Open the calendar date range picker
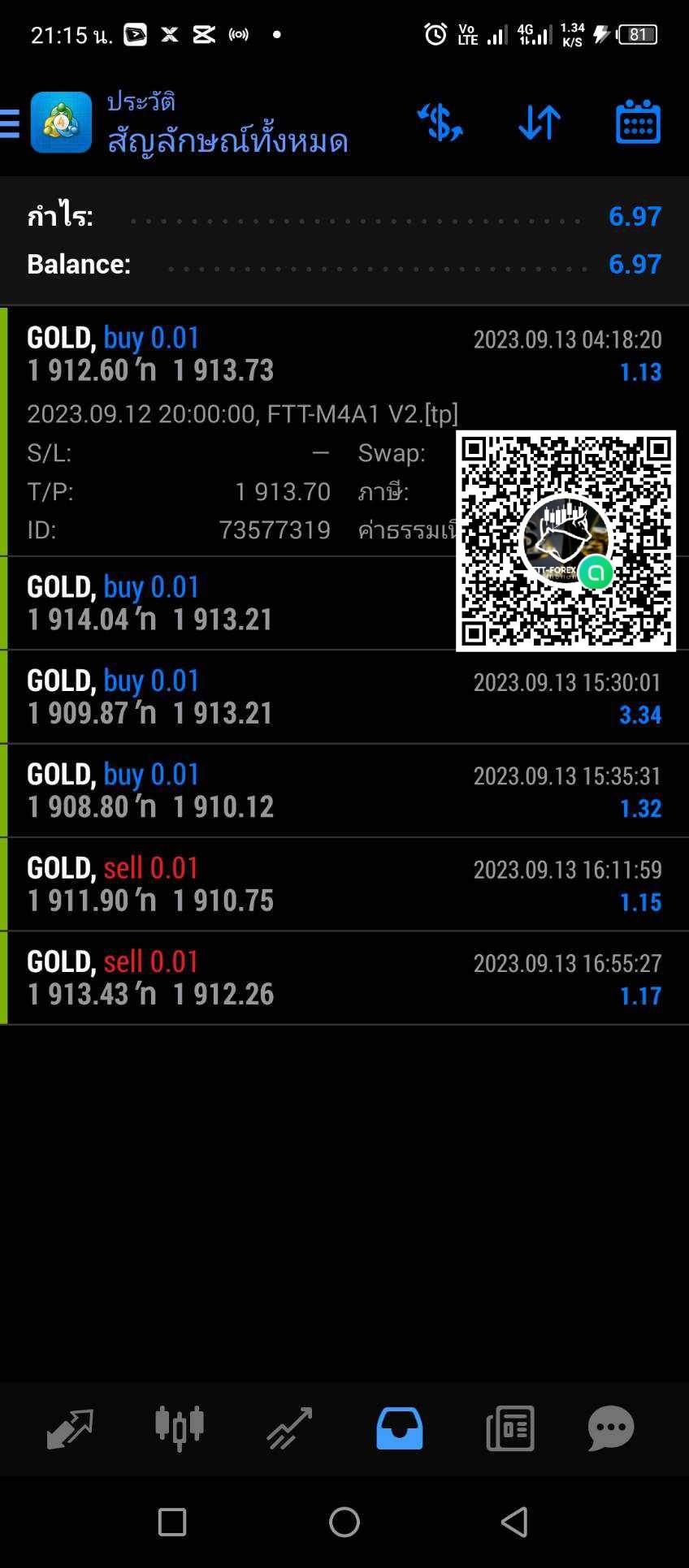689x1568 pixels. (638, 123)
